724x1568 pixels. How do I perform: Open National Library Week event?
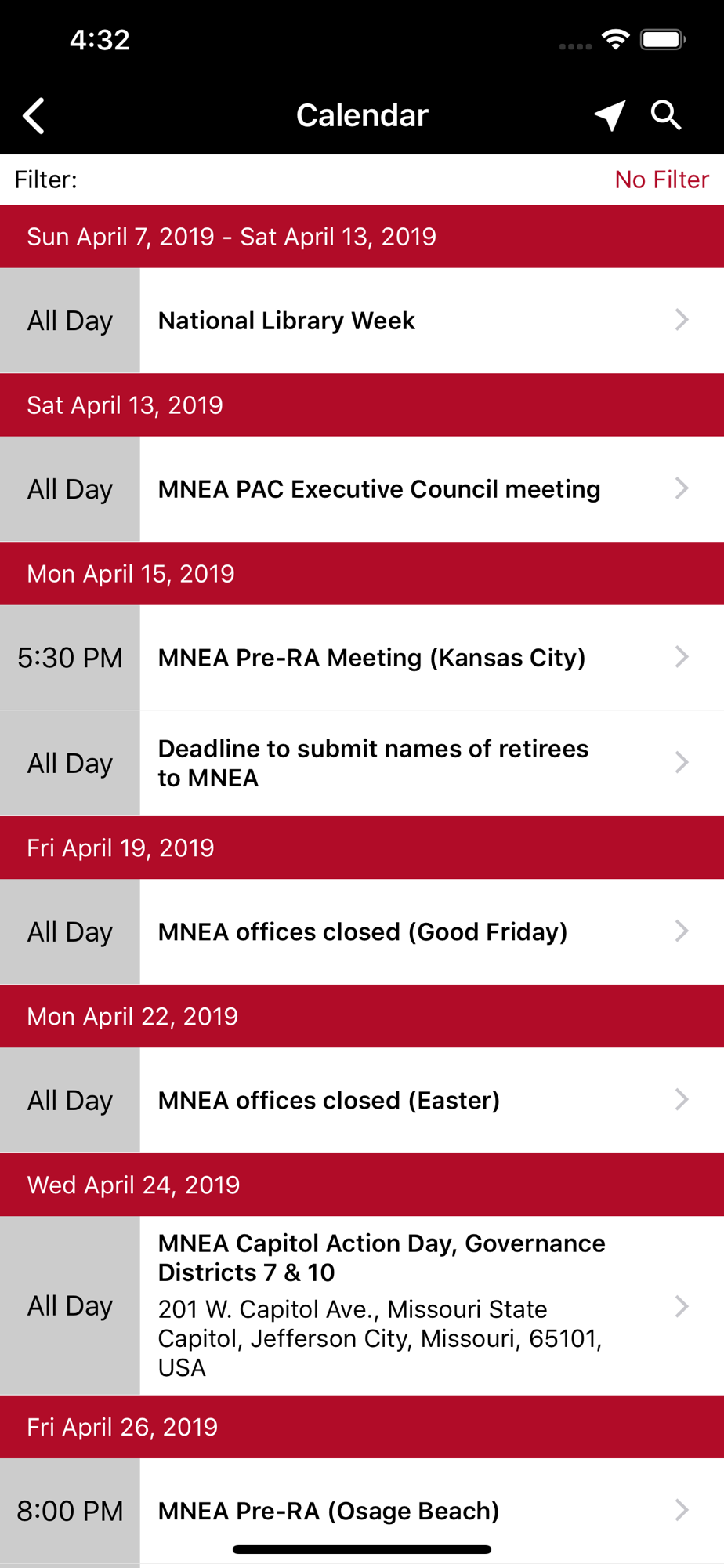[x=362, y=321]
